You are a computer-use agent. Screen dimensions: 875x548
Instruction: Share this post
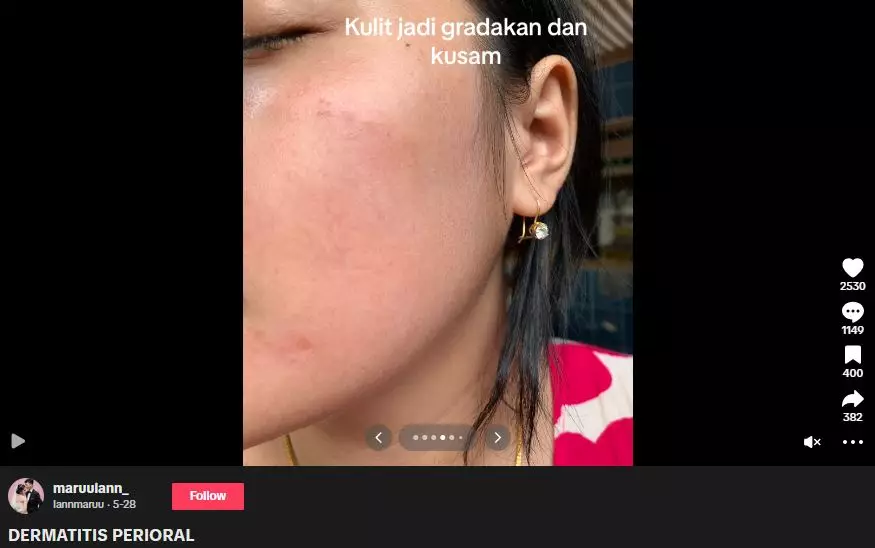point(852,399)
